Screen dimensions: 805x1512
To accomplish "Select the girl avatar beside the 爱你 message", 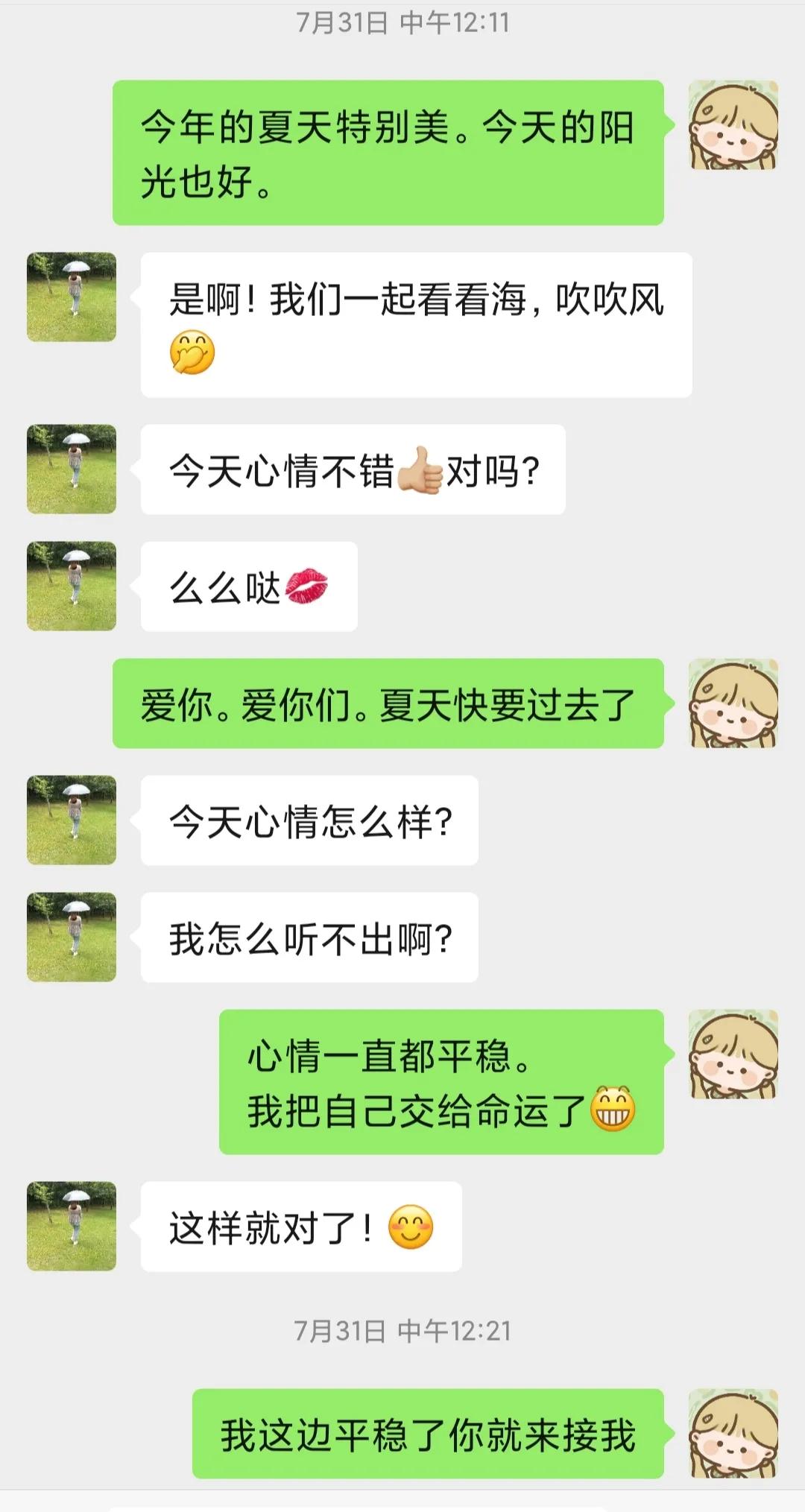I will 735,703.
